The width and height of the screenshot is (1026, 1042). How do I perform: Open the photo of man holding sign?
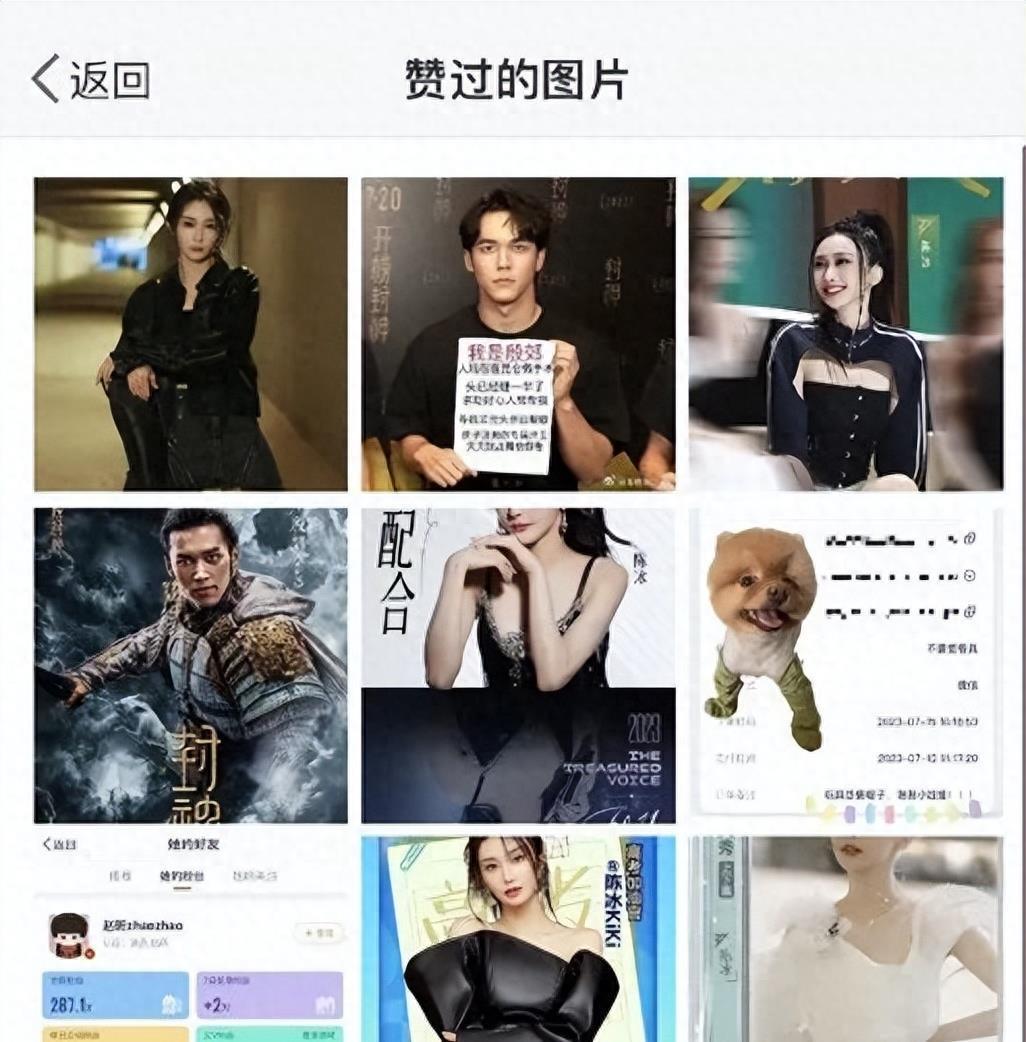(518, 334)
